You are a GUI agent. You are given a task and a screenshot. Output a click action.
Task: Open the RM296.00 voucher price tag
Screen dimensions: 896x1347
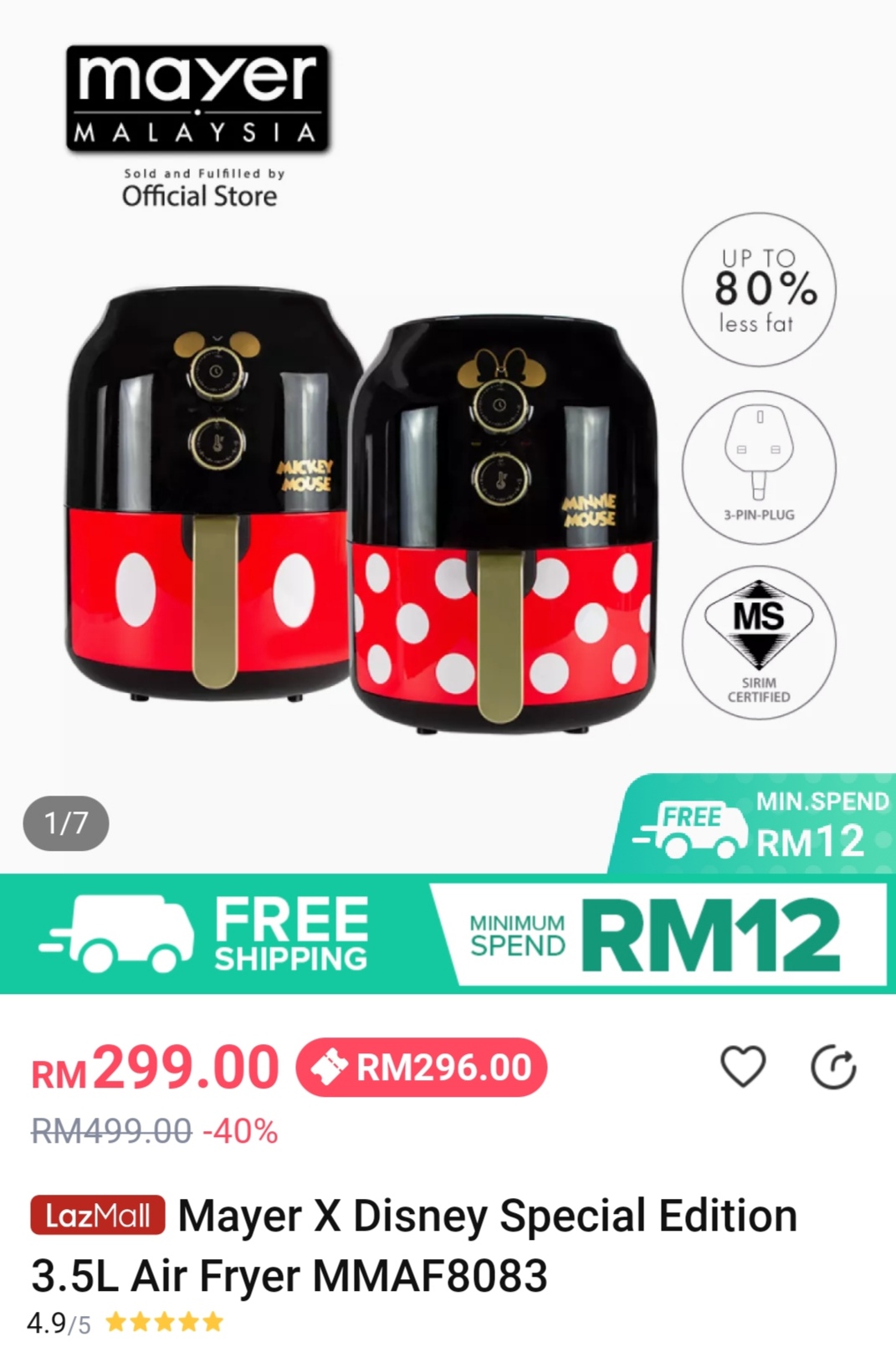tap(422, 1068)
